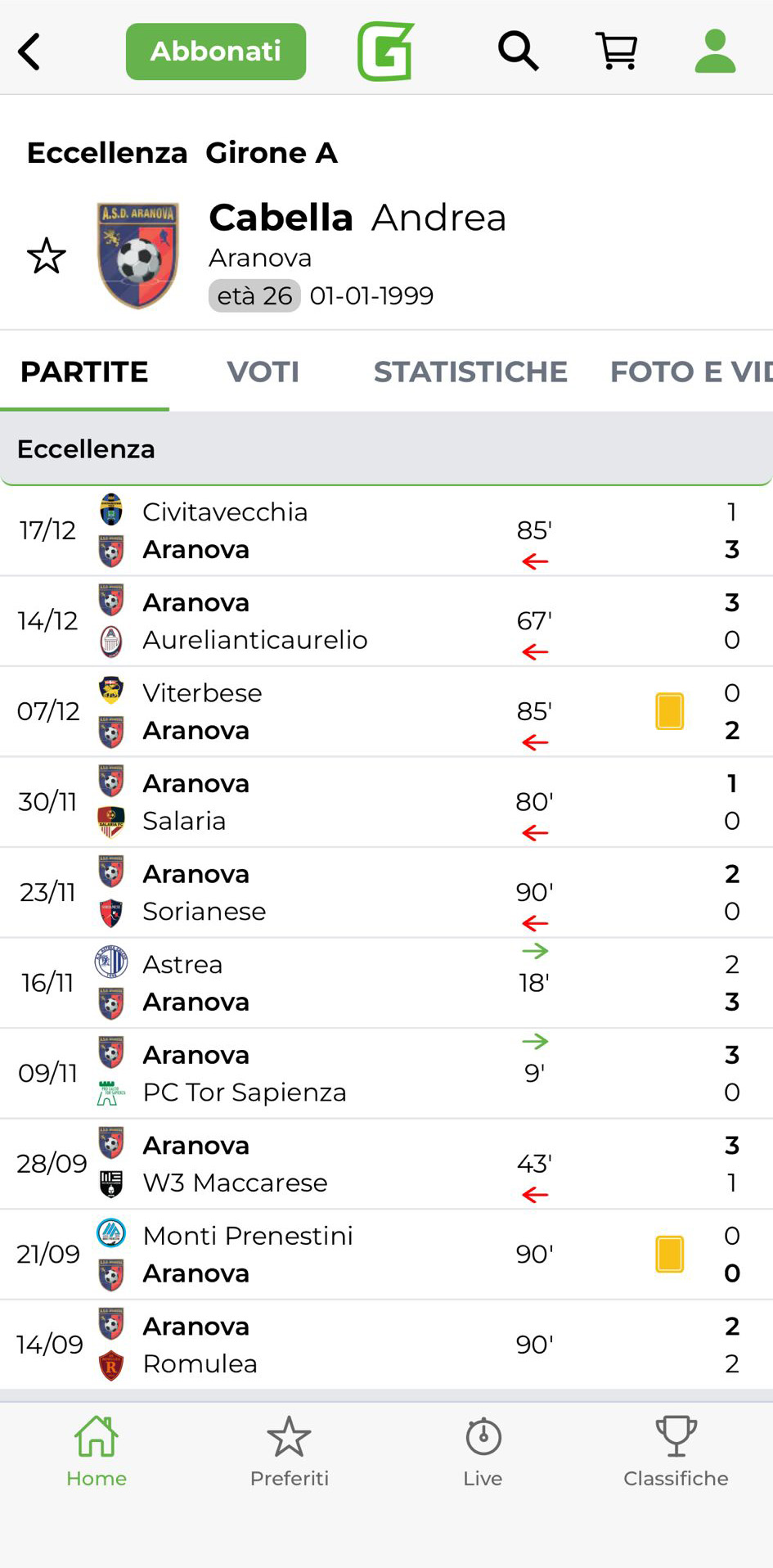The image size is (773, 1568).
Task: Open the Aranova vs Aurelianticaurelio match
Action: [x=386, y=621]
